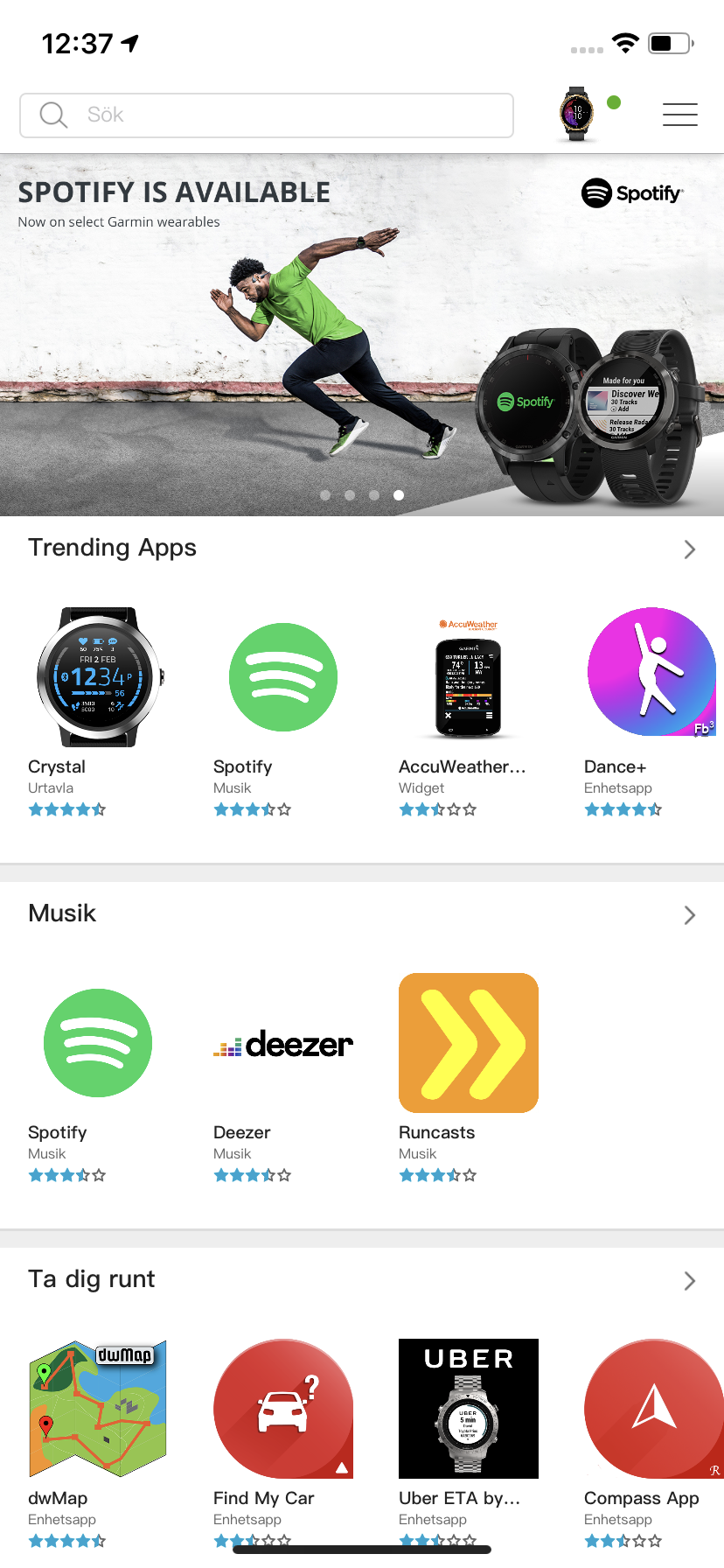724x1568 pixels.
Task: Open the hamburger menu
Action: point(679,115)
